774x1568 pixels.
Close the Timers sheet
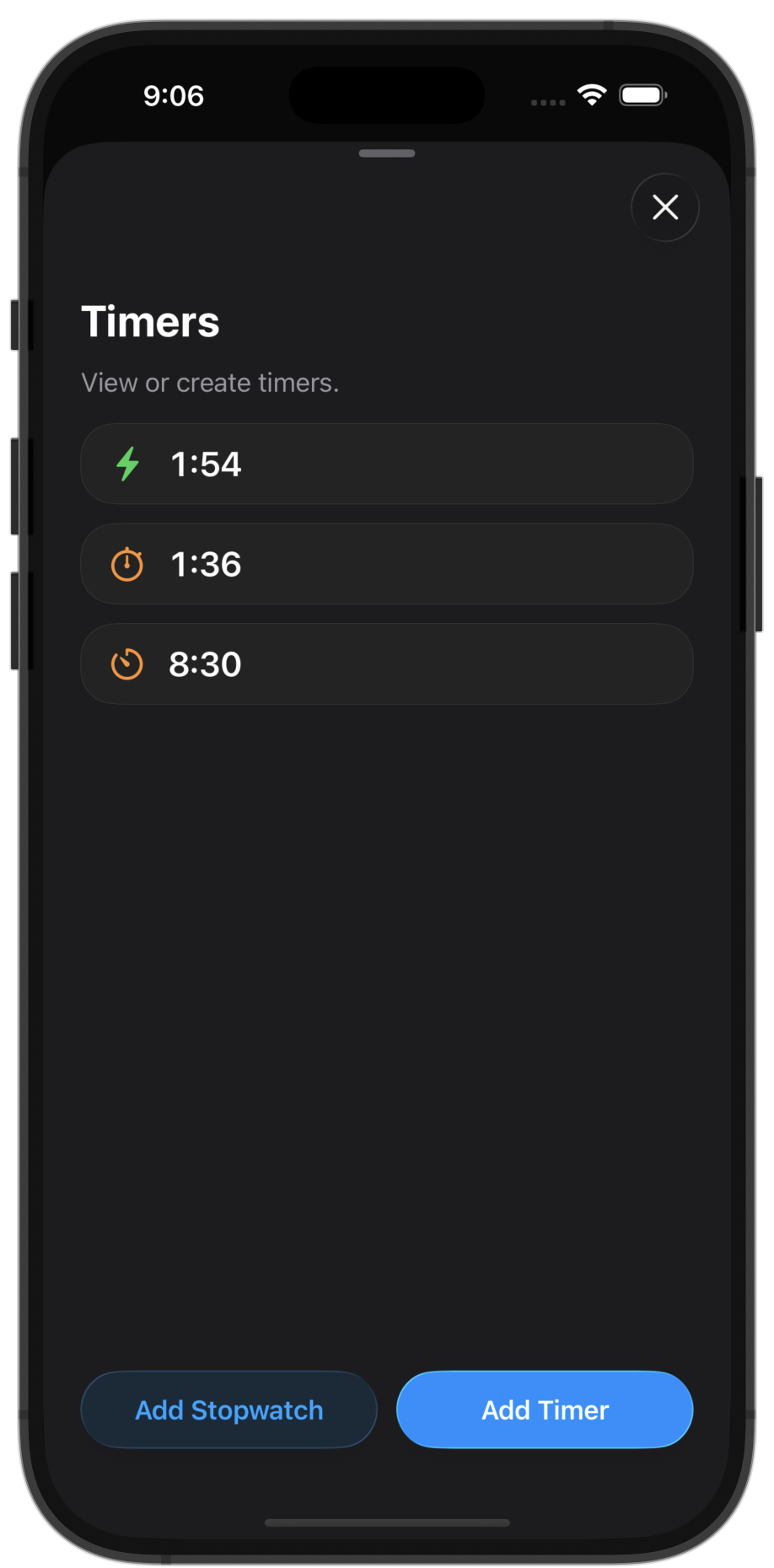[x=665, y=207]
